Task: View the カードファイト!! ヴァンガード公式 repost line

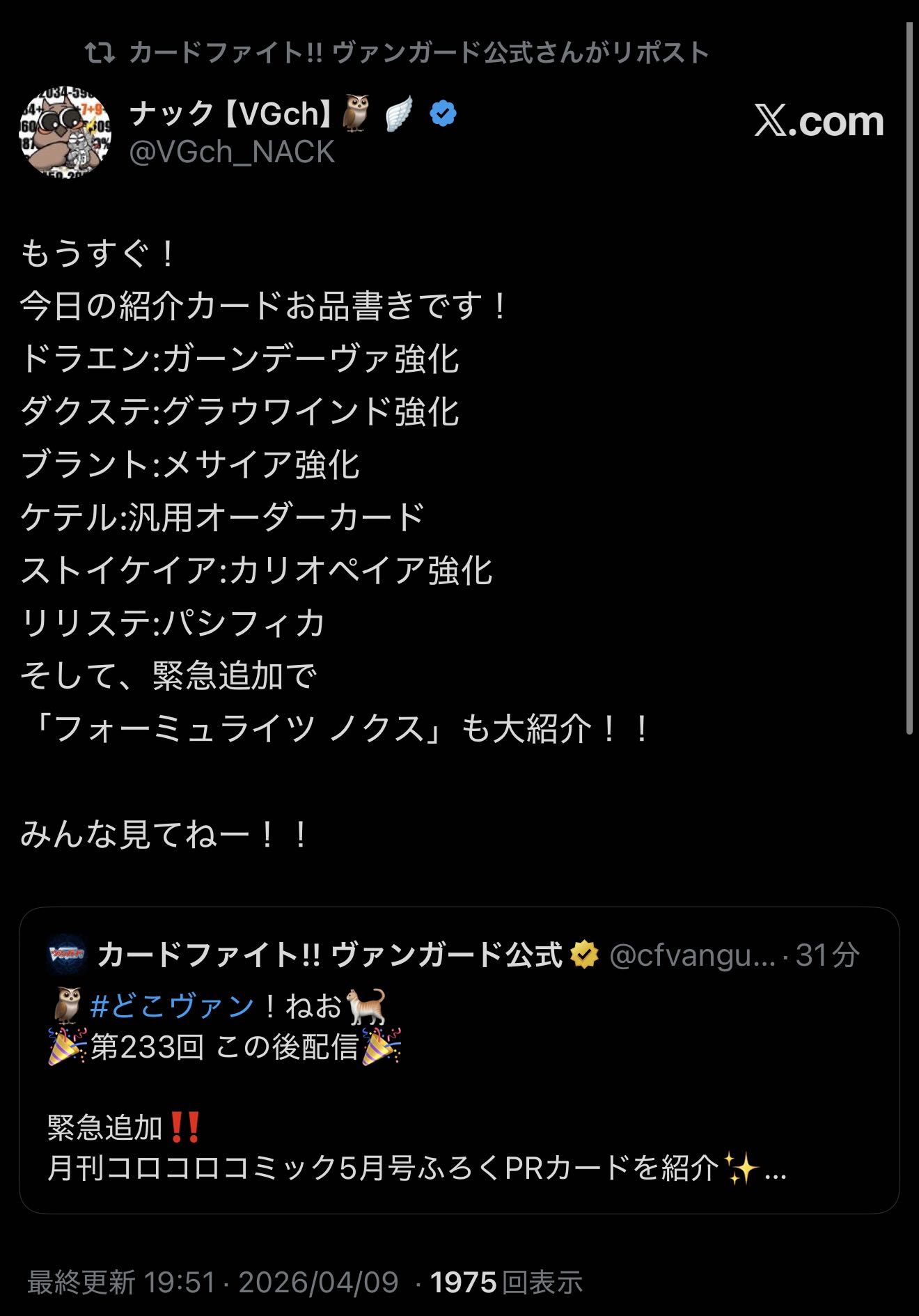Action: tap(418, 53)
